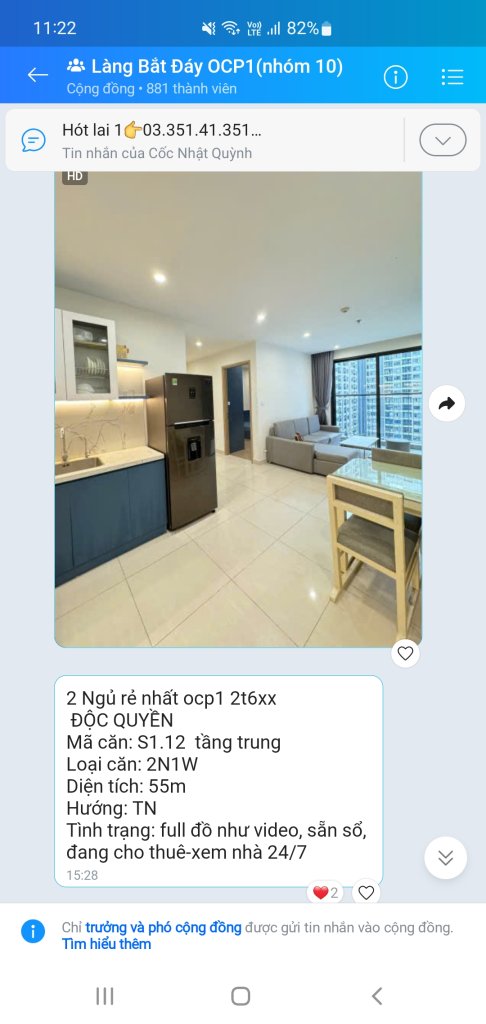Open the list menu icon in header
The width and height of the screenshot is (486, 1024).
tap(452, 77)
